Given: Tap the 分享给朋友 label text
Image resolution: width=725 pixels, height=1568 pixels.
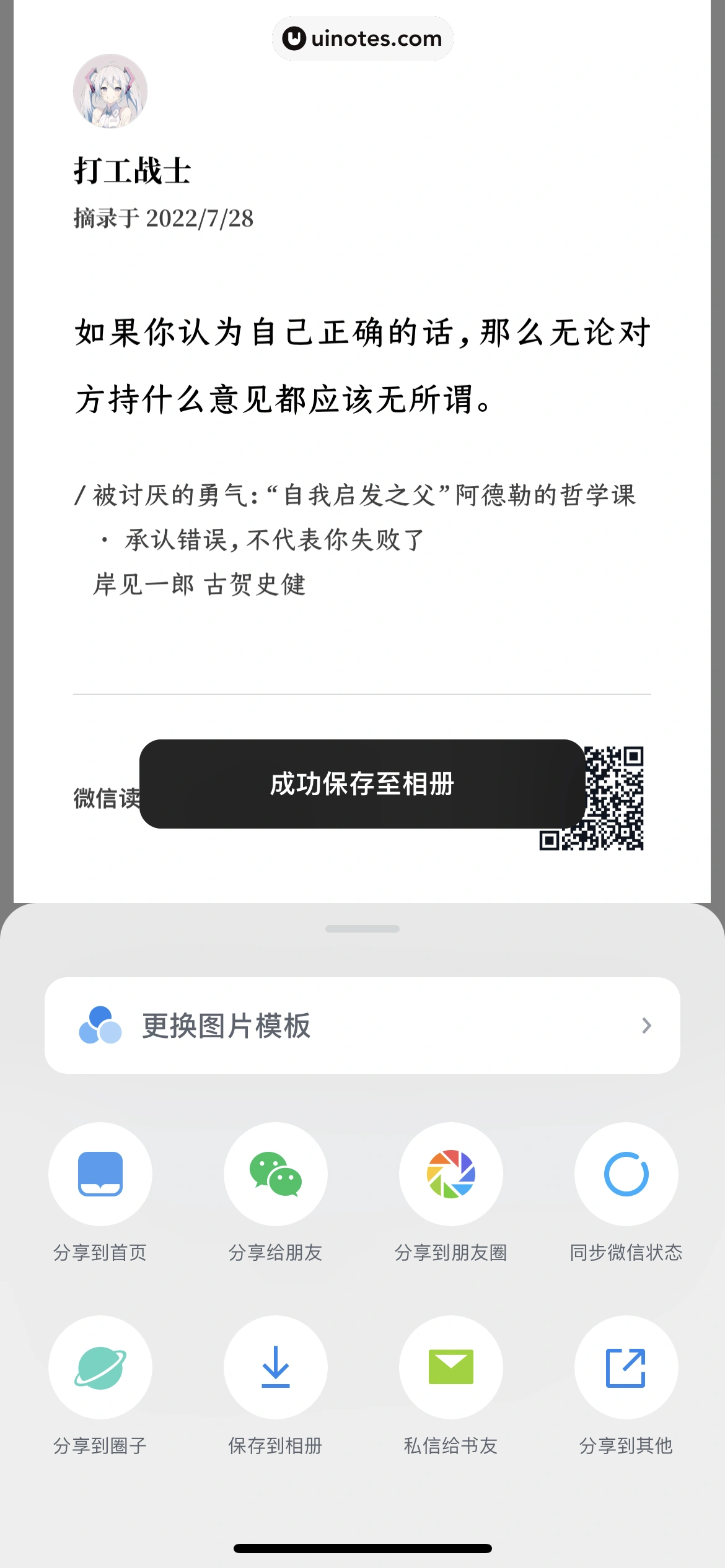Looking at the screenshot, I should coord(276,1252).
